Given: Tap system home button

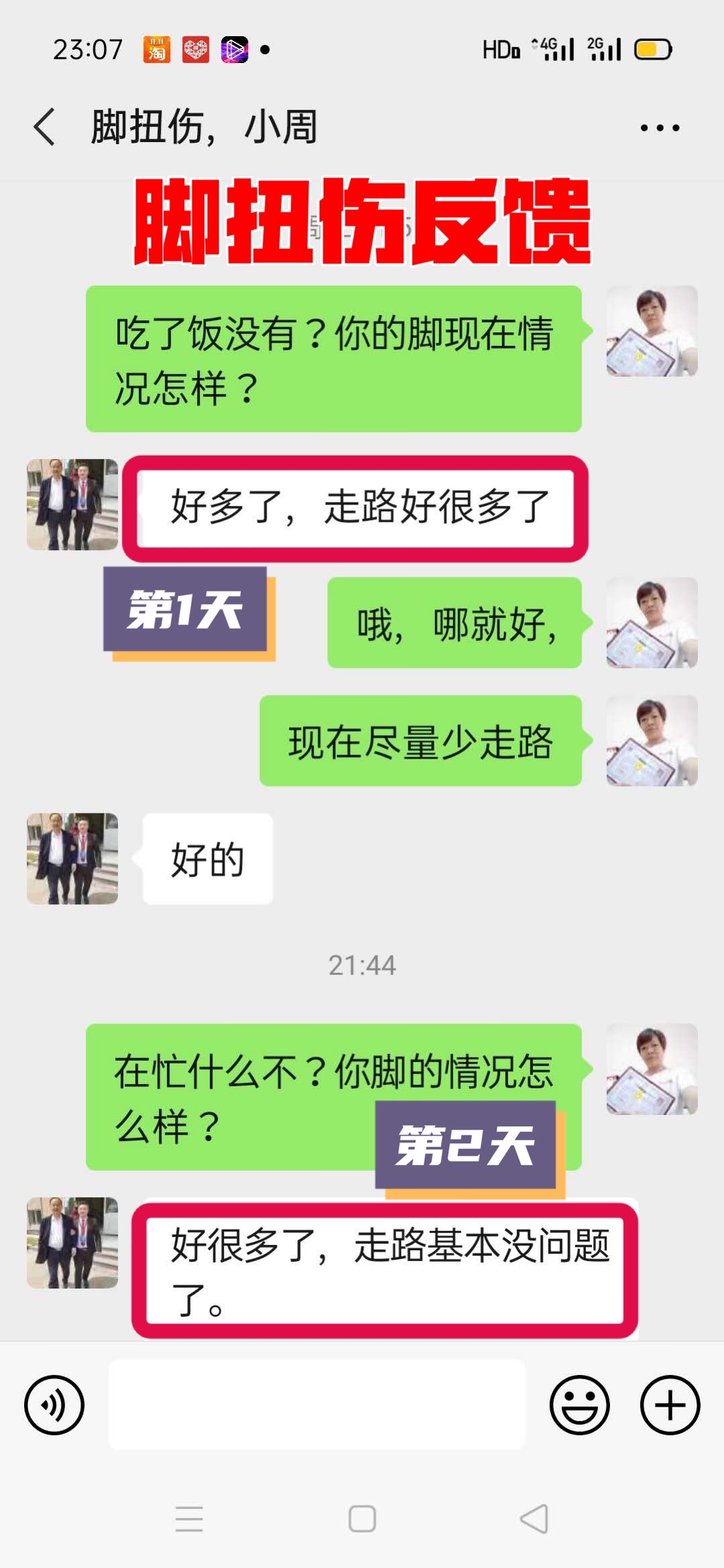Looking at the screenshot, I should pos(362,1519).
